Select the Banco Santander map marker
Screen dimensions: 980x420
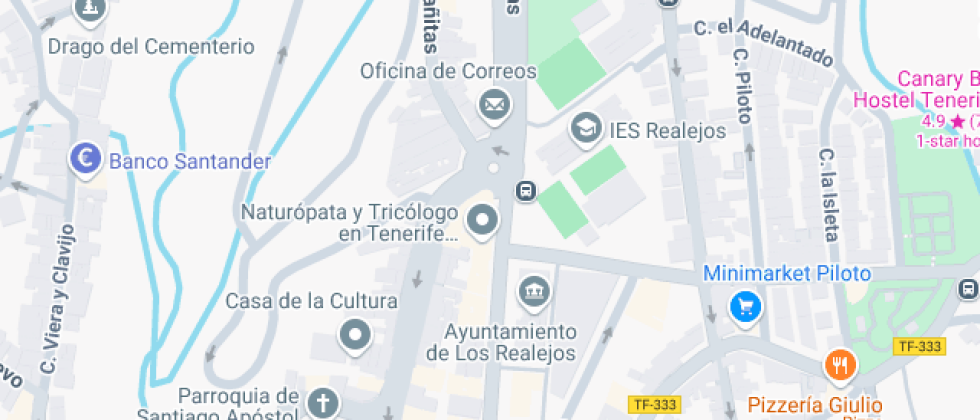point(86,159)
